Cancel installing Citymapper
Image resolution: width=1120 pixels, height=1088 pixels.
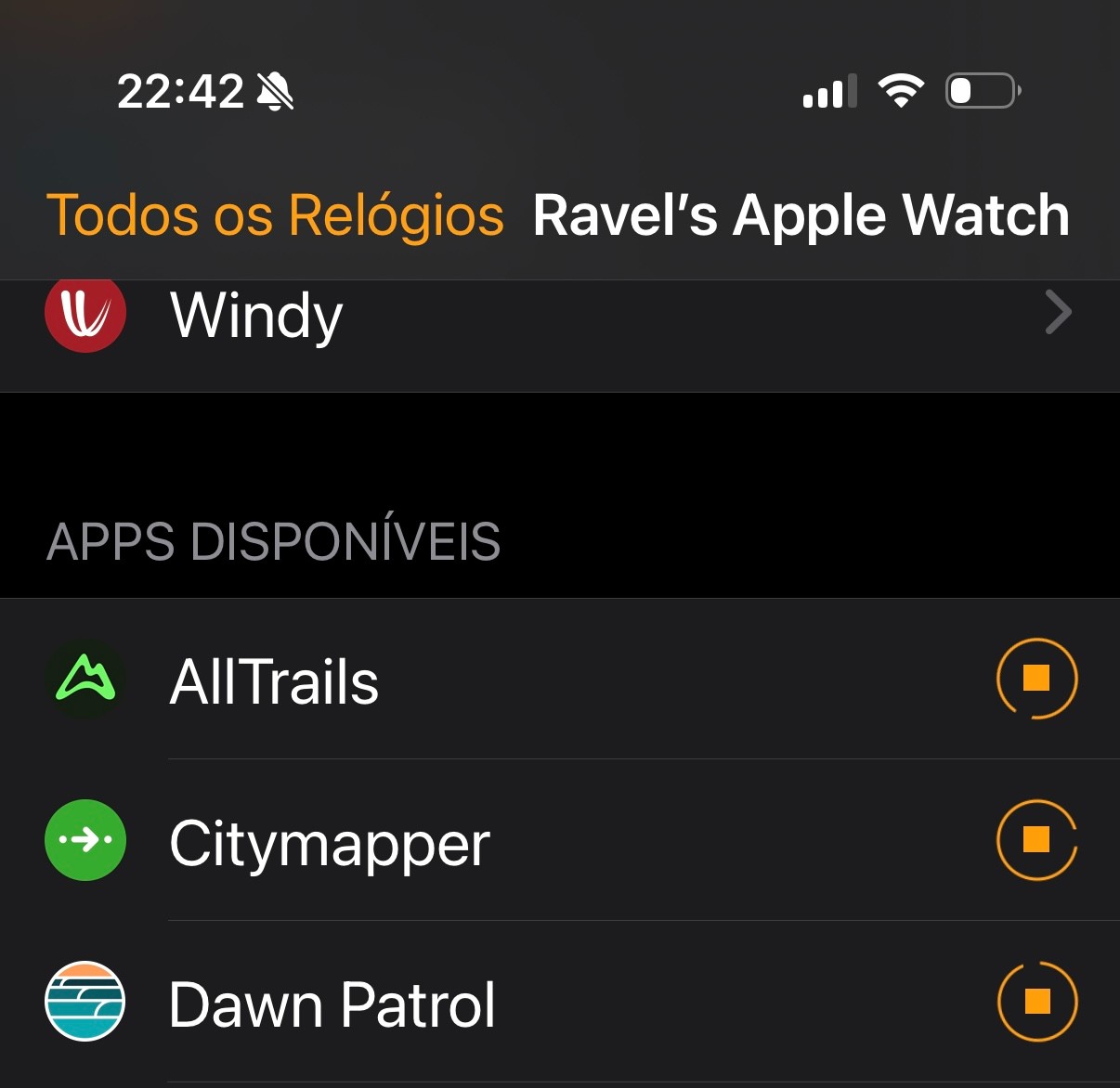point(1036,840)
